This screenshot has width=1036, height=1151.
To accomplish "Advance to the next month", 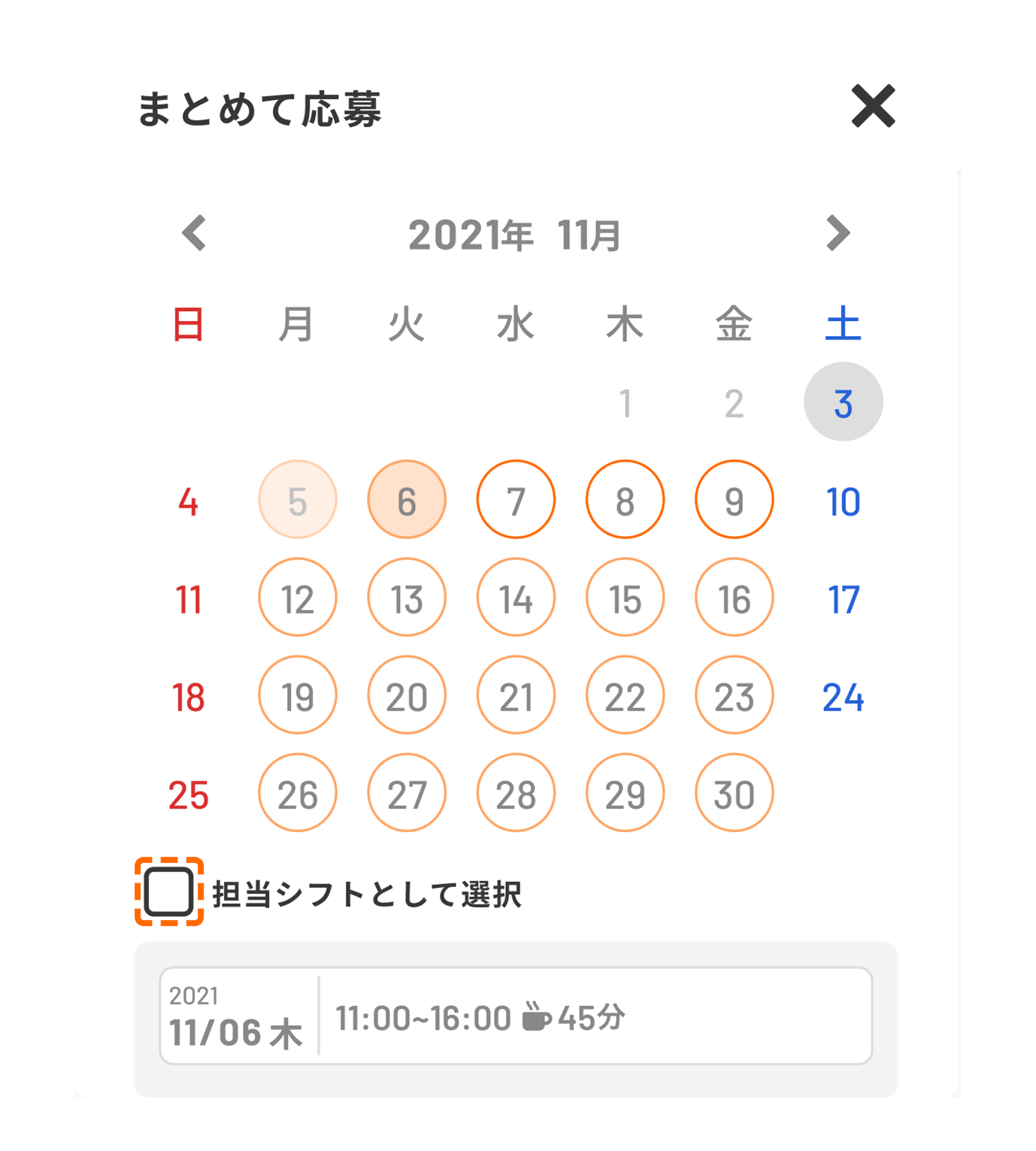I will [838, 233].
